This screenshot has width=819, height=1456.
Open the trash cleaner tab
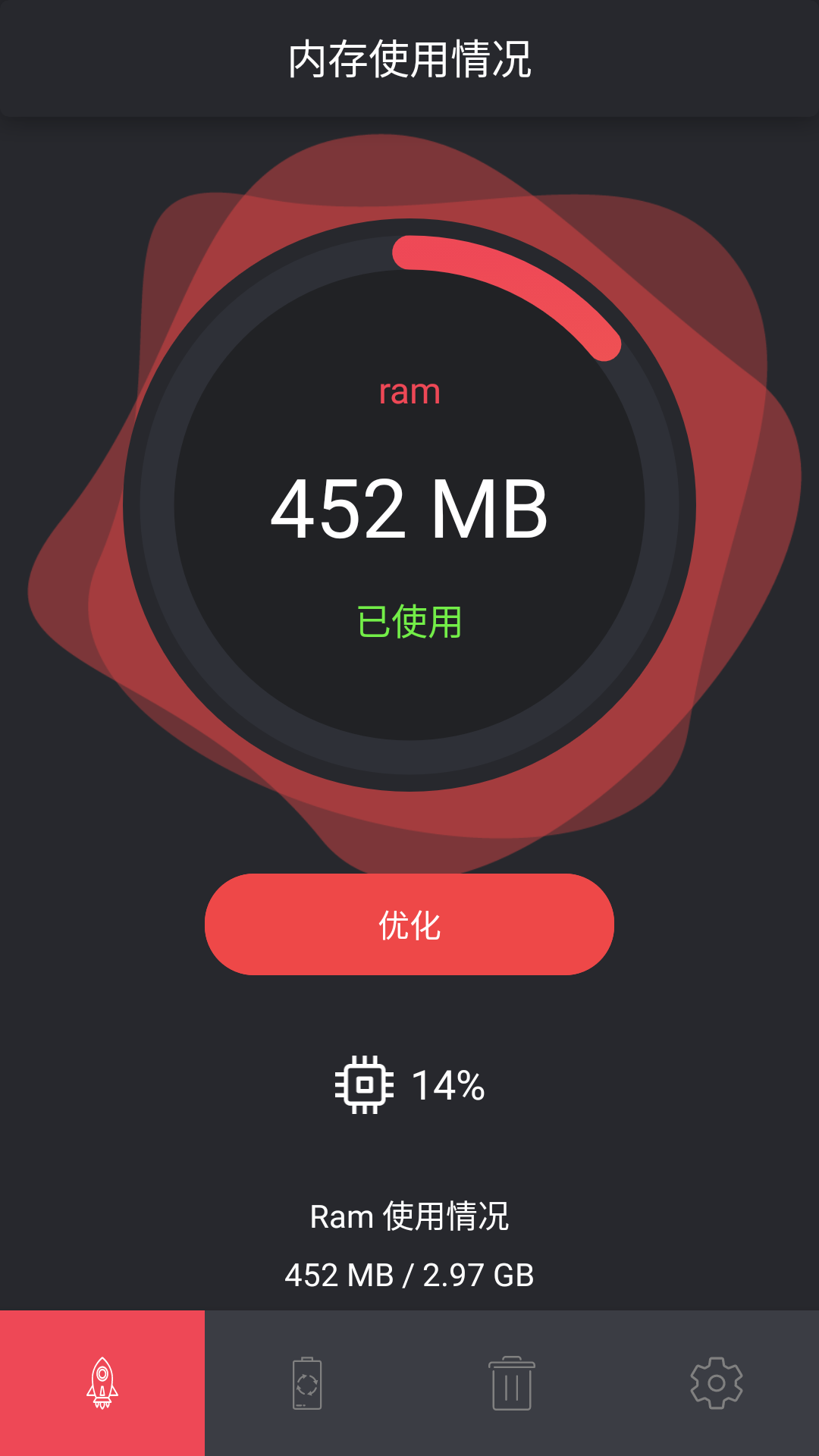pos(512,1383)
